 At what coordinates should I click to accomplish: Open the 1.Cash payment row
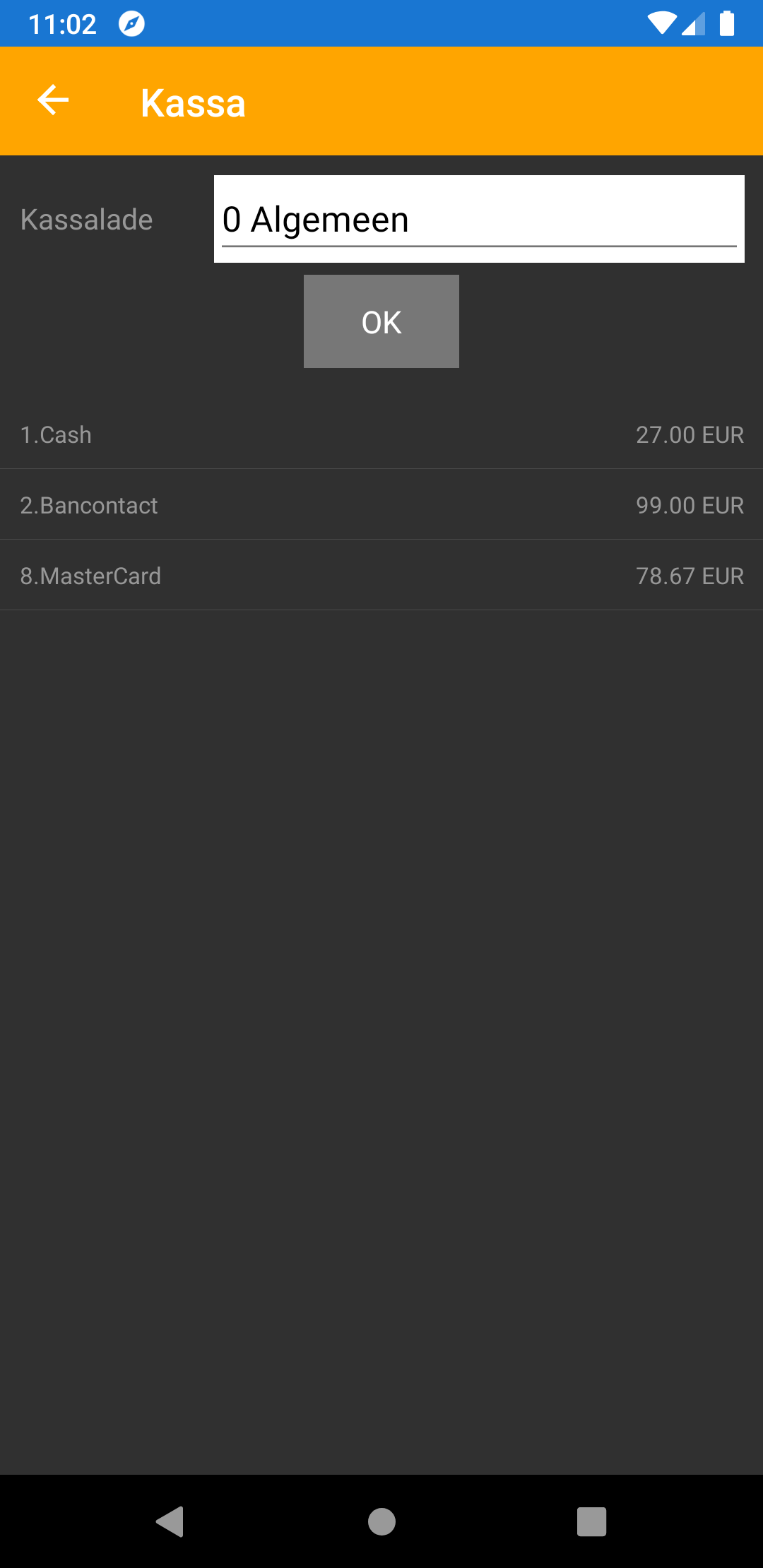[381, 434]
